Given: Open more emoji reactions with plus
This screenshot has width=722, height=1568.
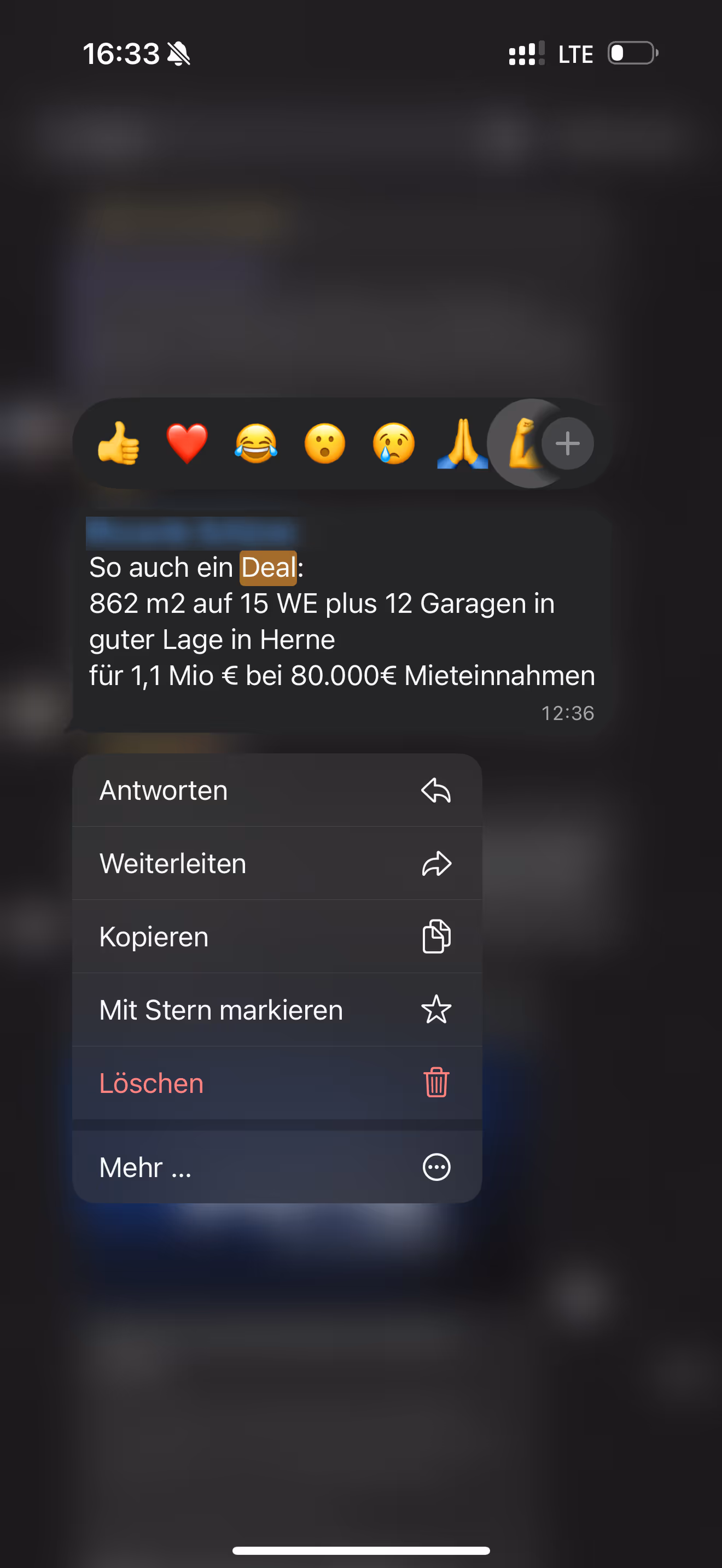Looking at the screenshot, I should click(x=567, y=443).
